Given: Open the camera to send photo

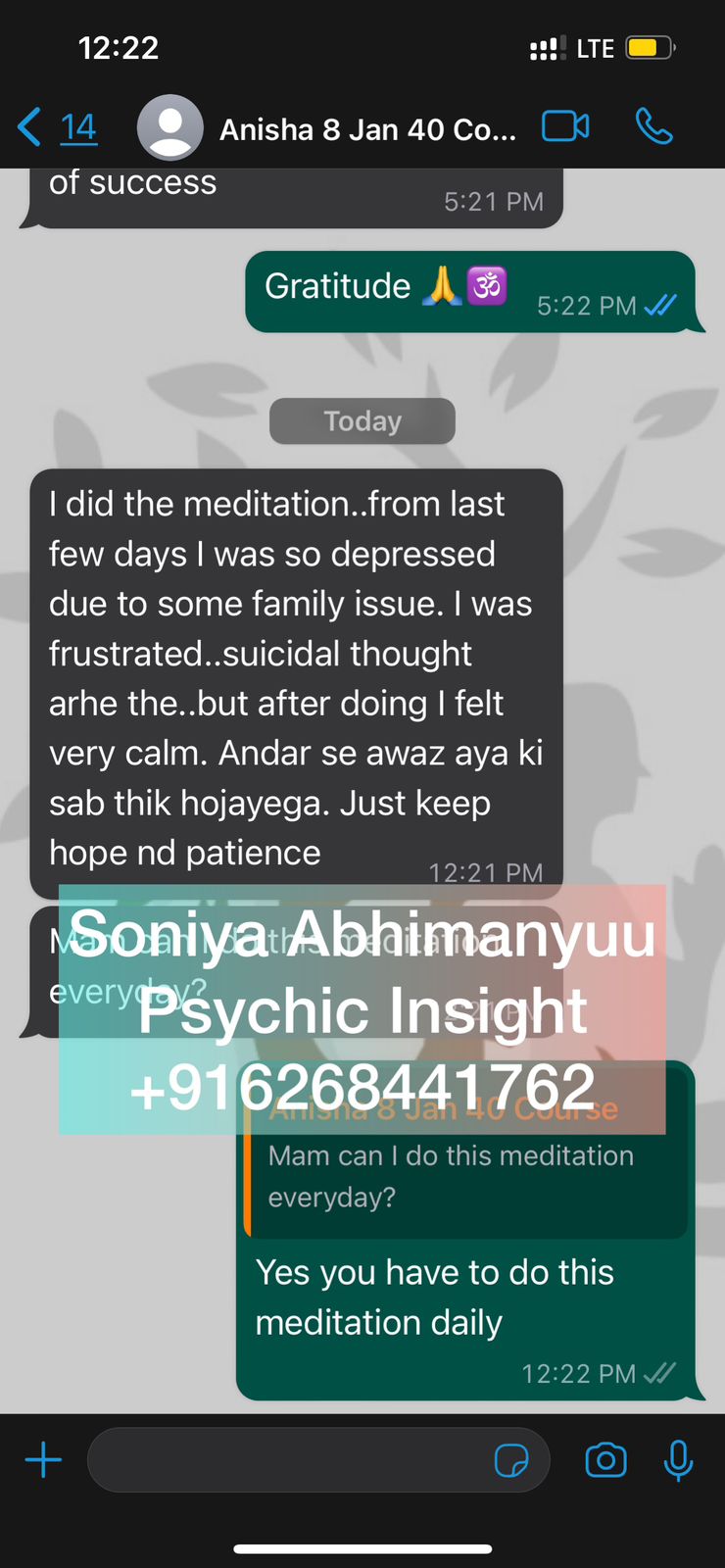Looking at the screenshot, I should click(605, 1460).
